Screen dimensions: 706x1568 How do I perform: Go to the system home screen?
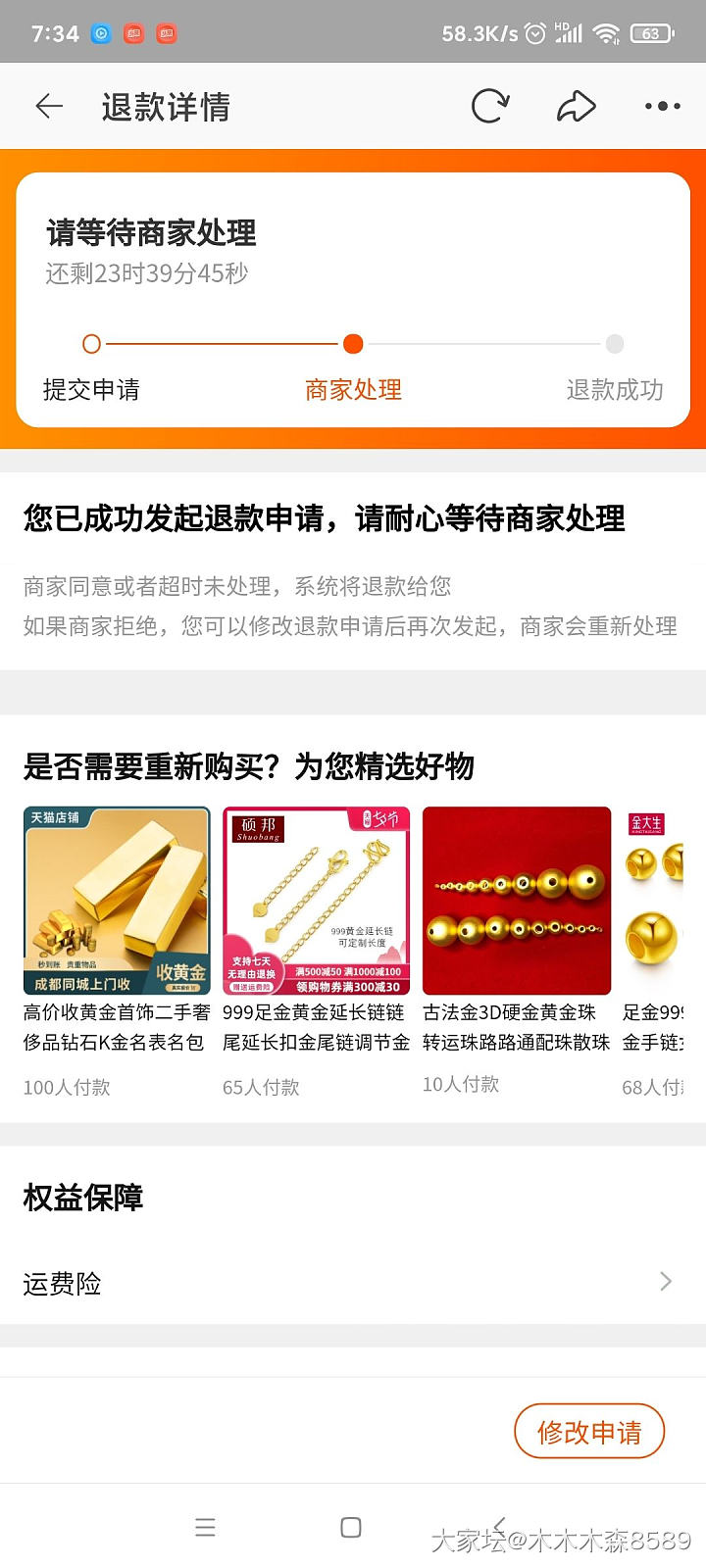[x=351, y=1527]
